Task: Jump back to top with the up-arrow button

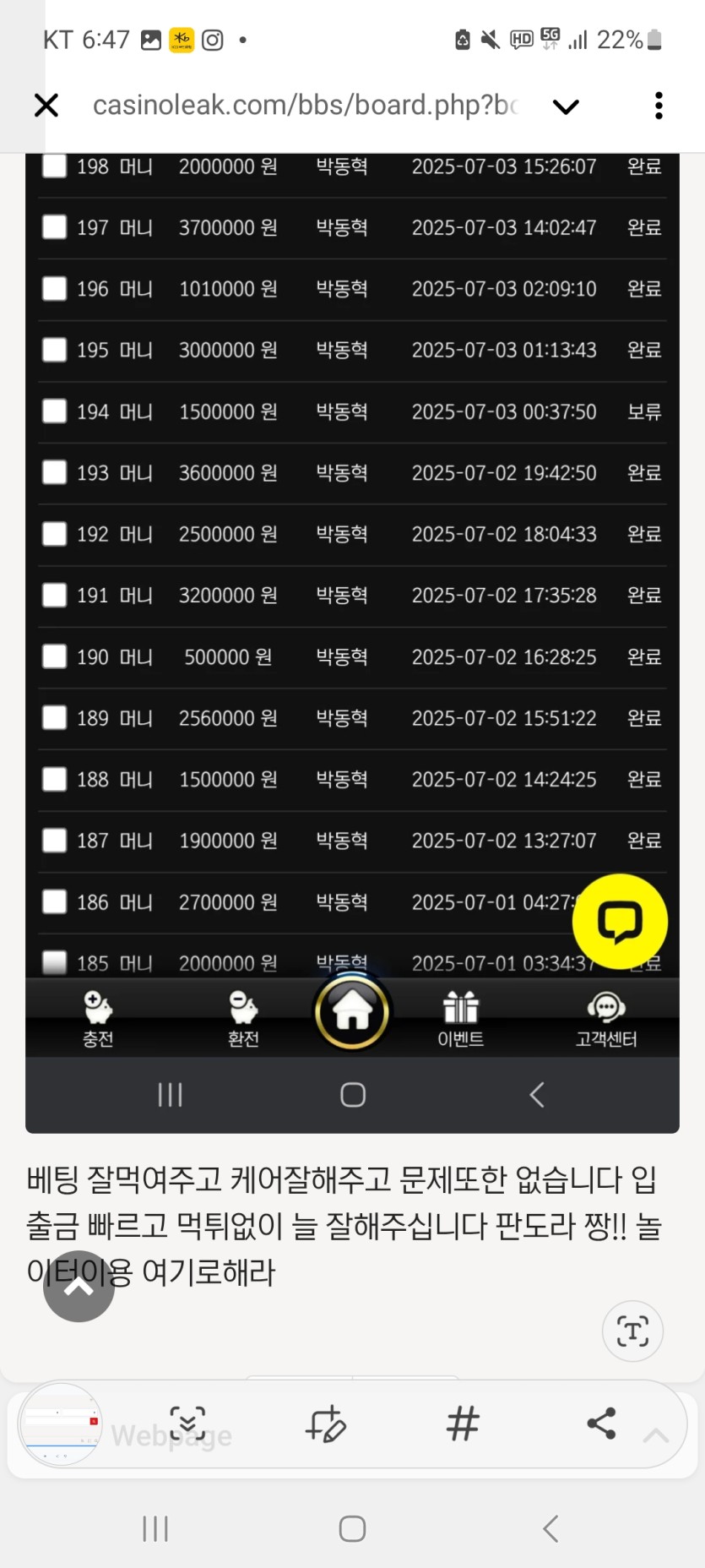Action: click(x=79, y=1287)
